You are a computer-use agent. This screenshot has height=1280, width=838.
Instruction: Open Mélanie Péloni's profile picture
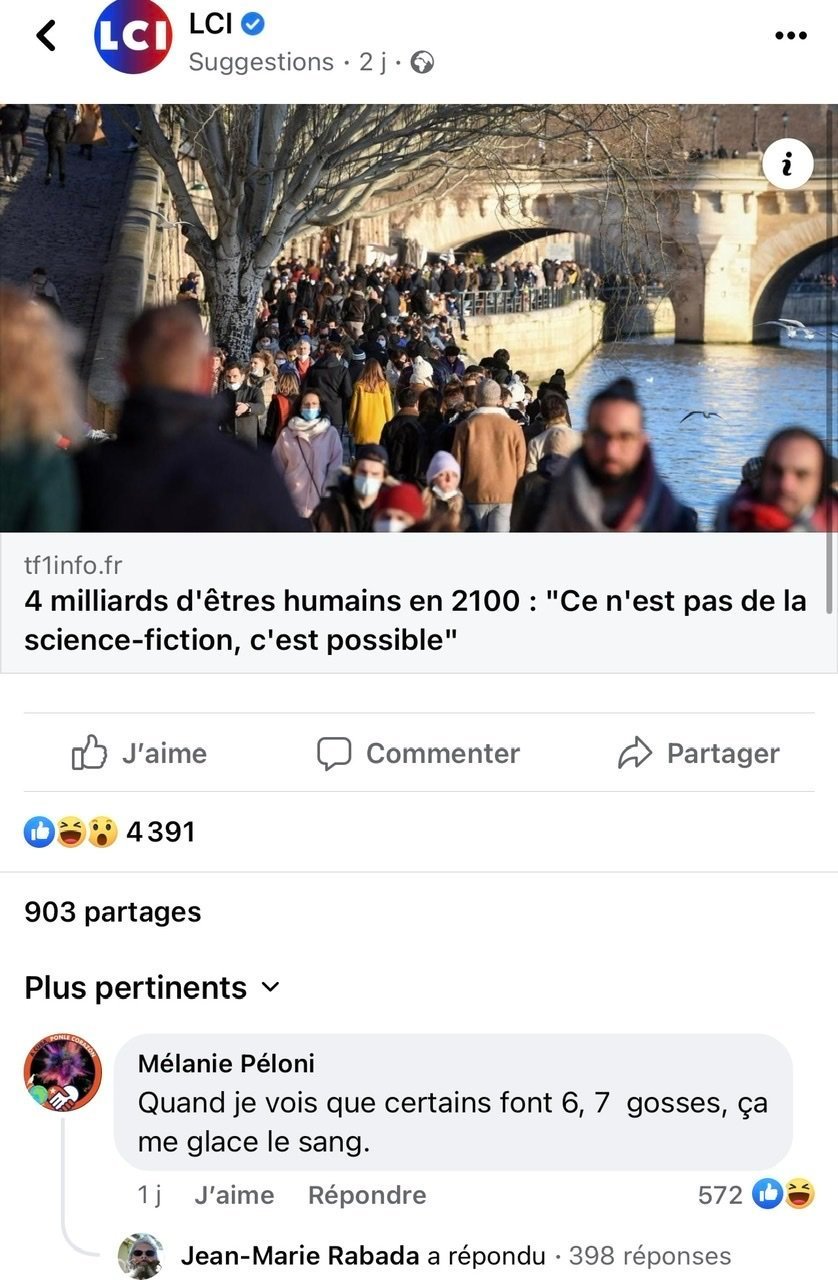[x=62, y=1072]
